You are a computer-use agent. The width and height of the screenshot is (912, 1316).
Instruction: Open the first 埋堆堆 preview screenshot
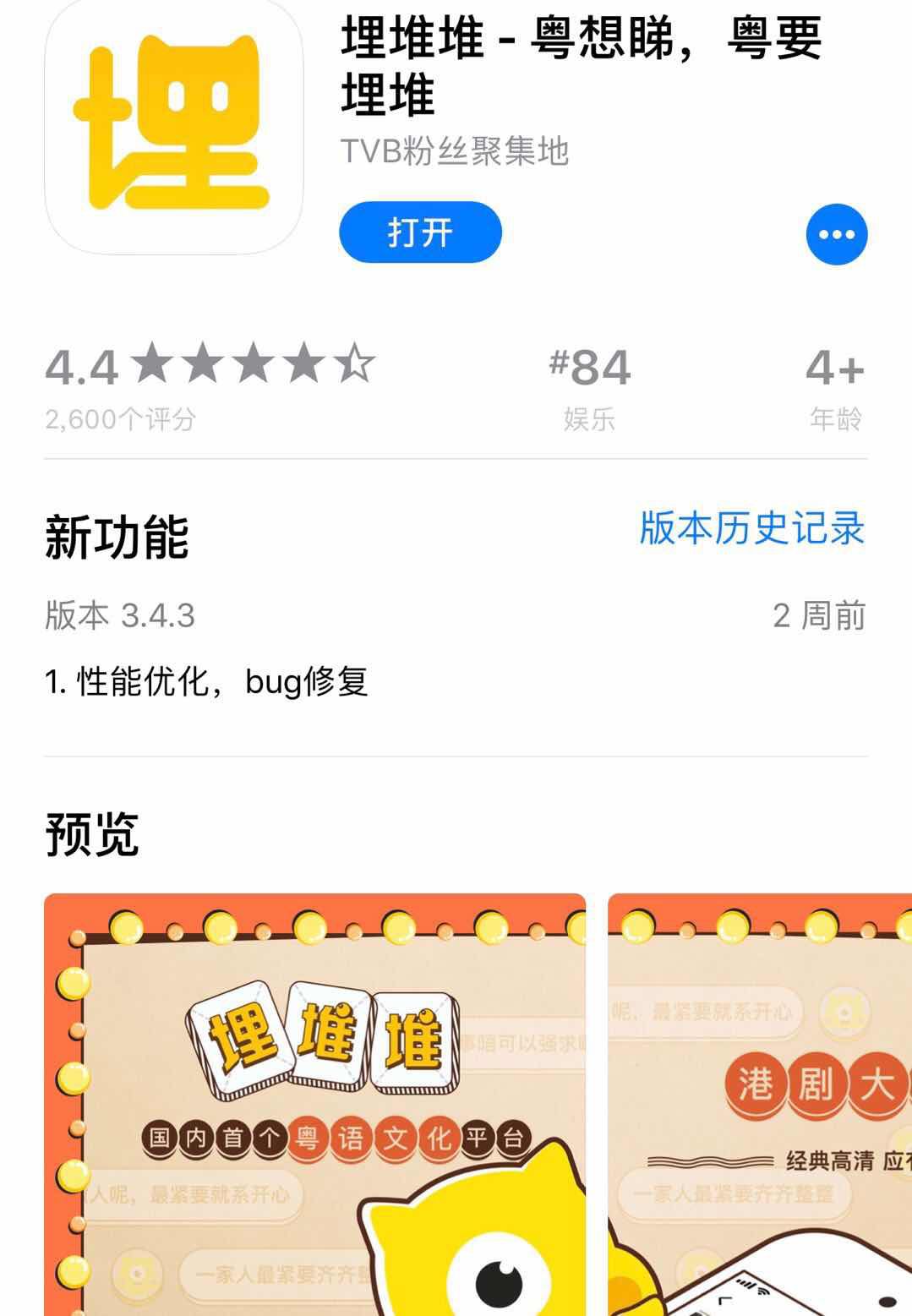pyautogui.click(x=314, y=1103)
